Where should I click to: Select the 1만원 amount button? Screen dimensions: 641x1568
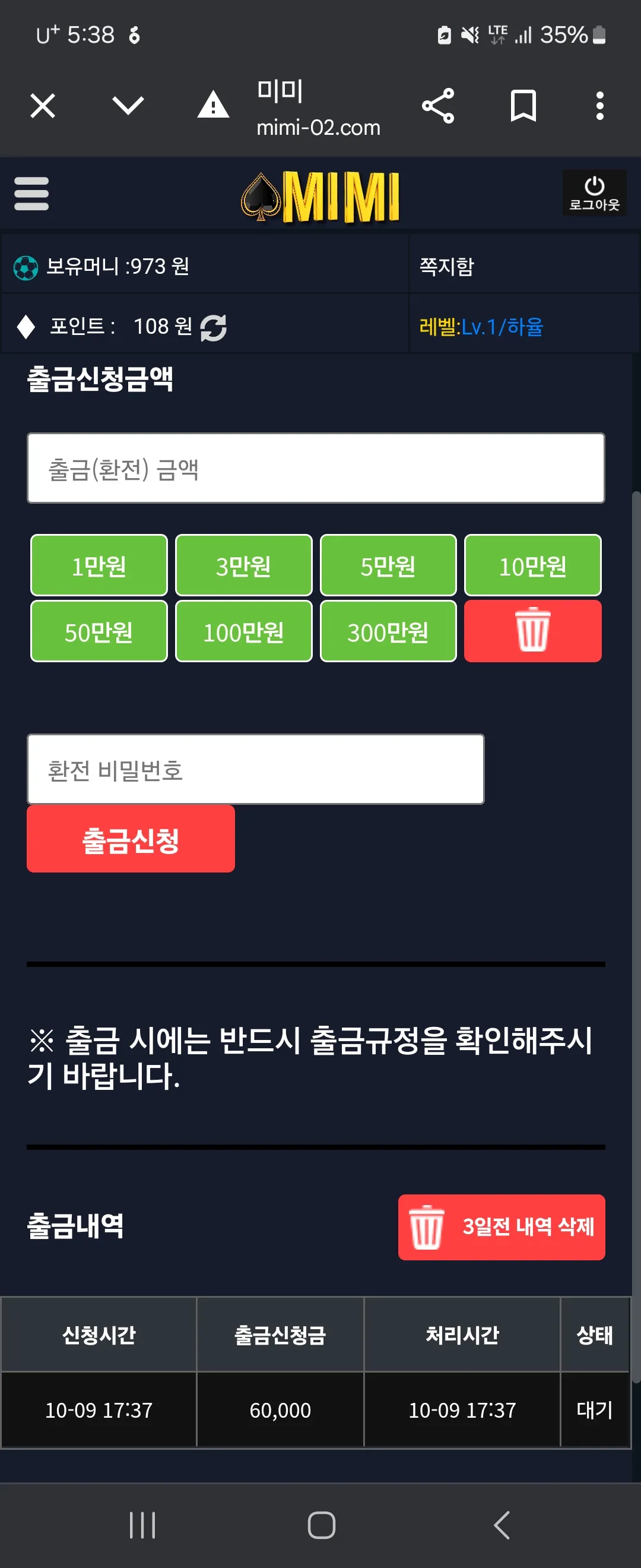coord(99,565)
